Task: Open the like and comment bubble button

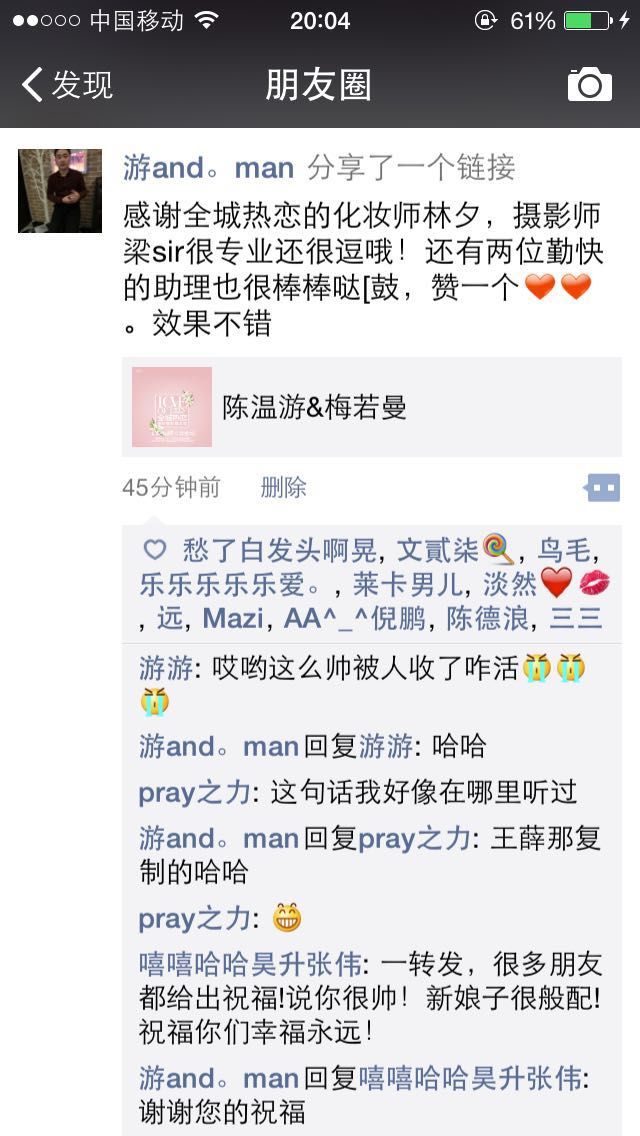Action: click(x=602, y=488)
